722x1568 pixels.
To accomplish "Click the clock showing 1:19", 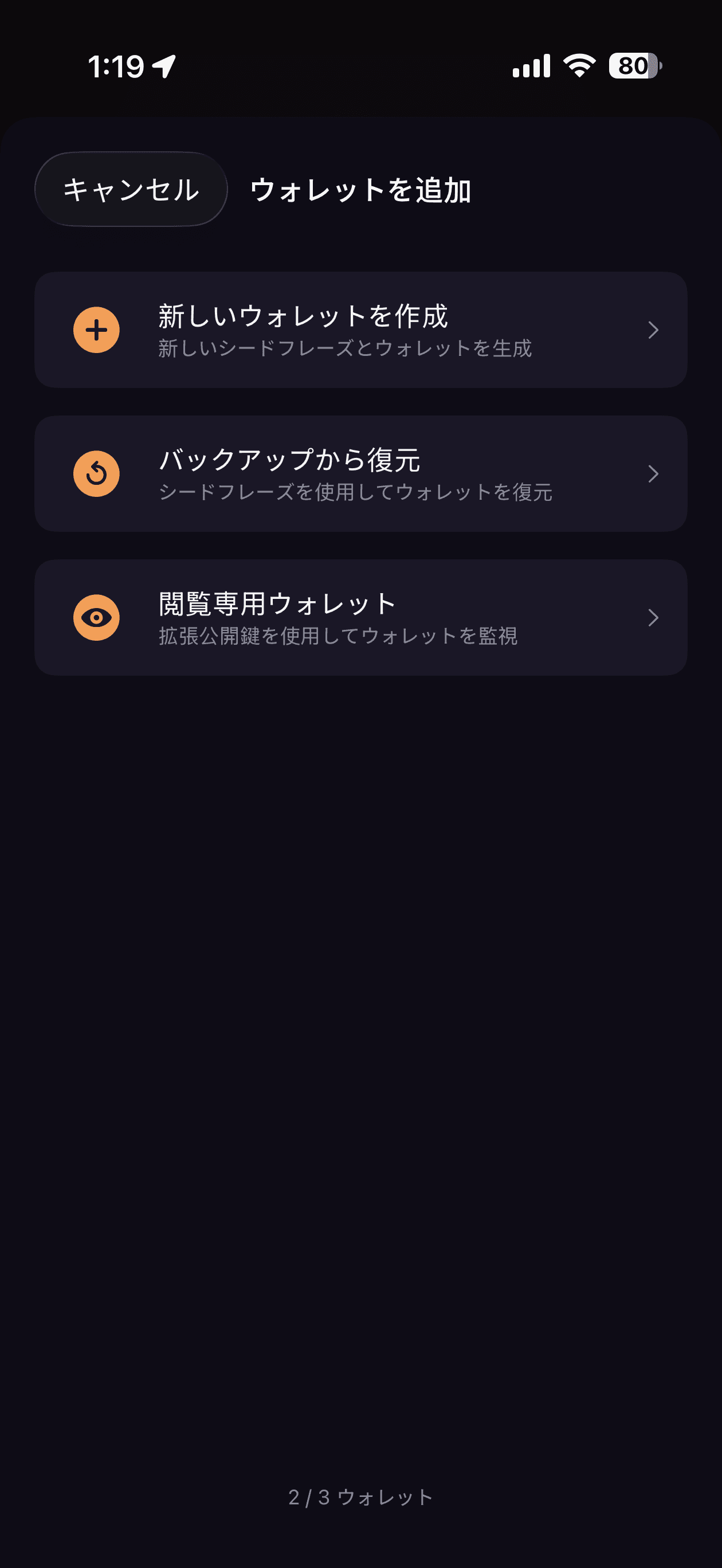I will coord(117,67).
